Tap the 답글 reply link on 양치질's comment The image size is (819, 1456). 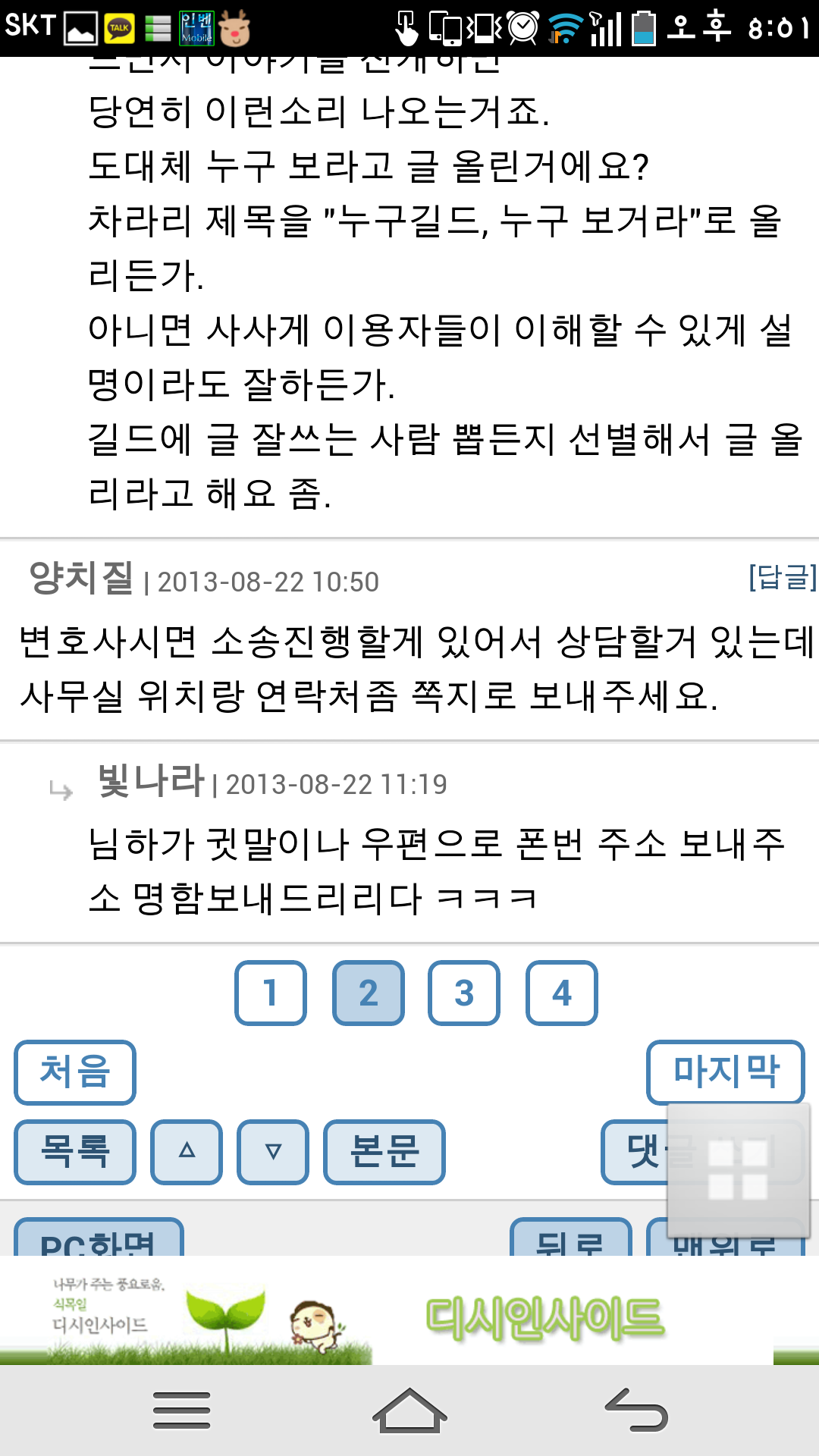[782, 578]
